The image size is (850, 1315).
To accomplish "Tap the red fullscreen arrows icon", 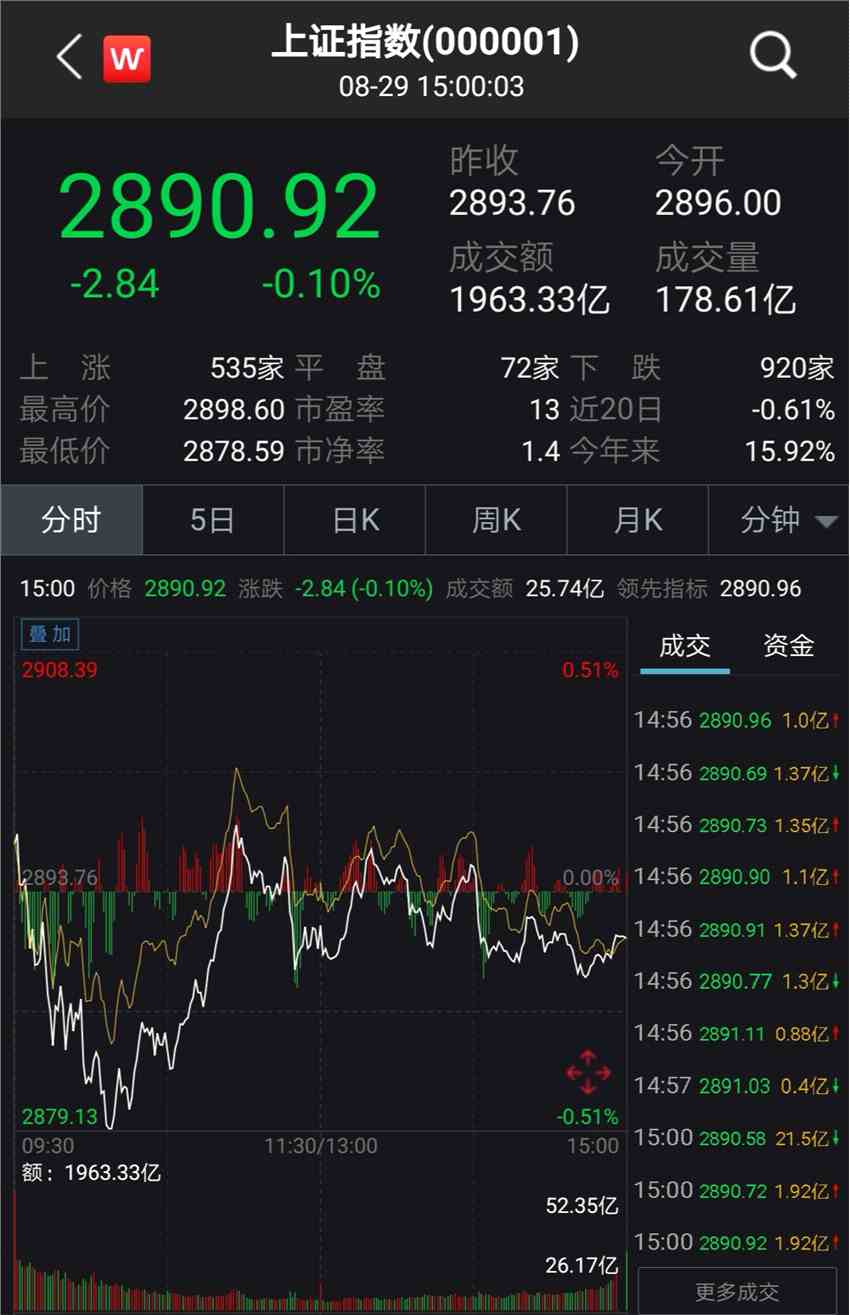I will pos(587,1073).
